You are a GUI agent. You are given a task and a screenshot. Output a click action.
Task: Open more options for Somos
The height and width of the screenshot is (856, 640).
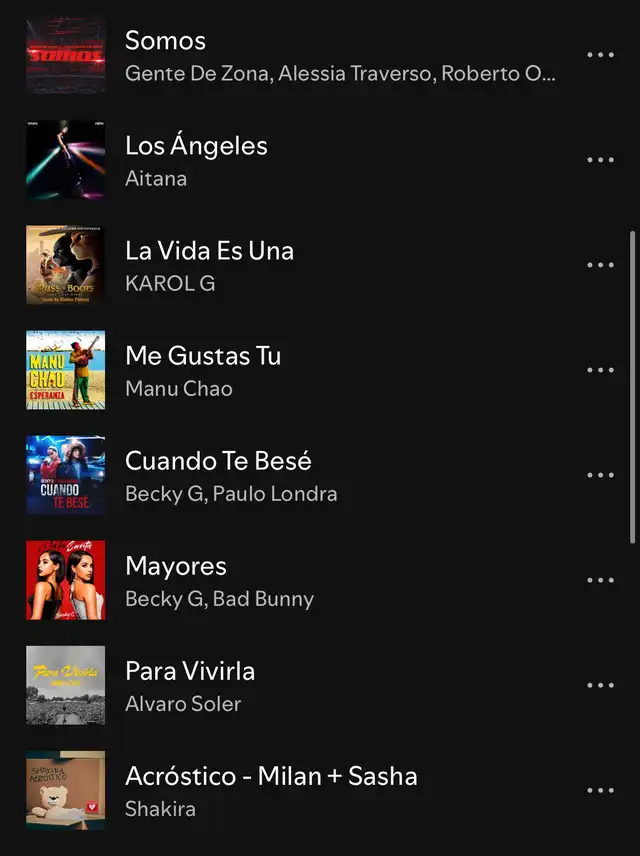pyautogui.click(x=600, y=55)
